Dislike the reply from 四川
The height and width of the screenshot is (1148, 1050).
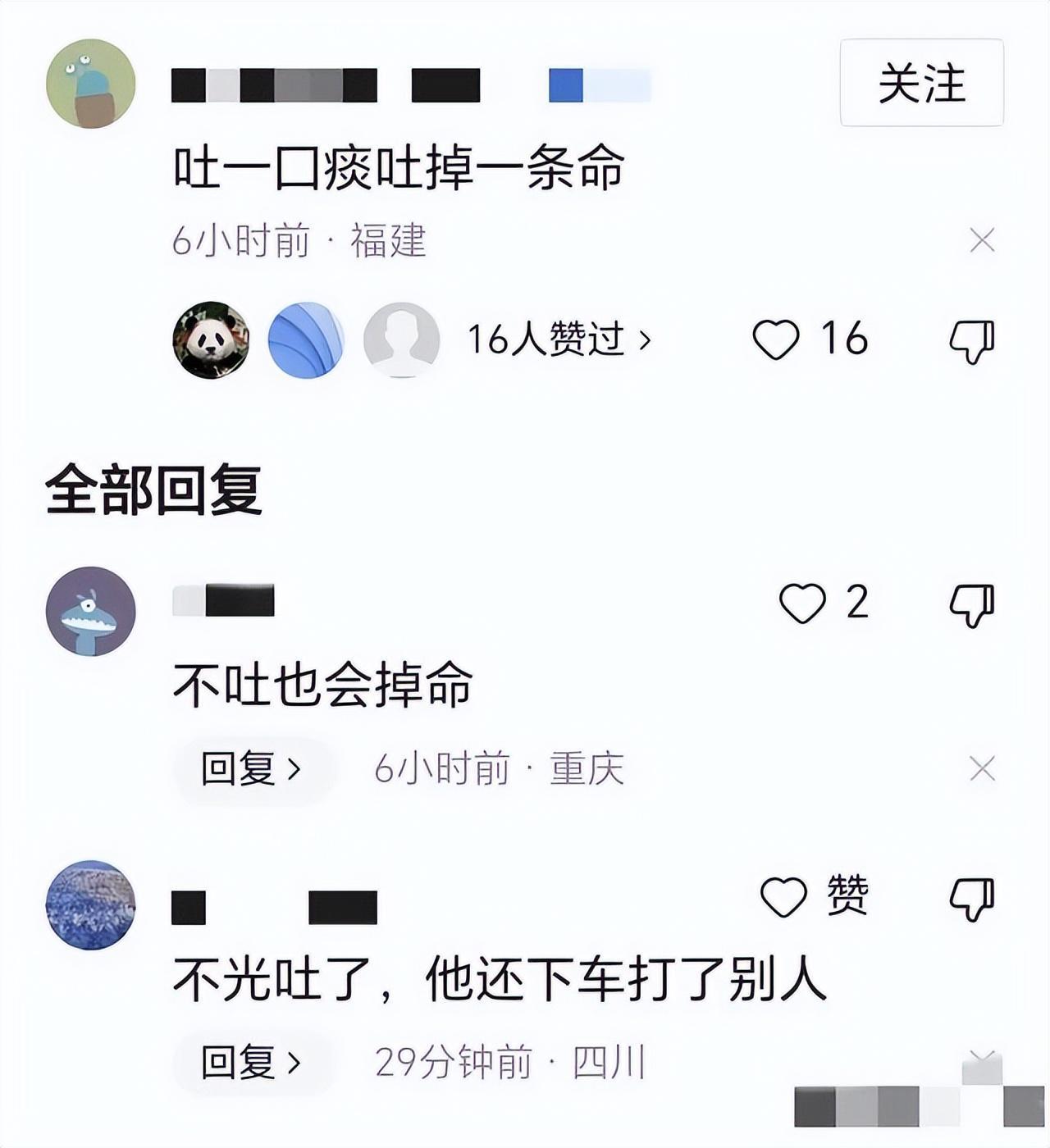[972, 899]
